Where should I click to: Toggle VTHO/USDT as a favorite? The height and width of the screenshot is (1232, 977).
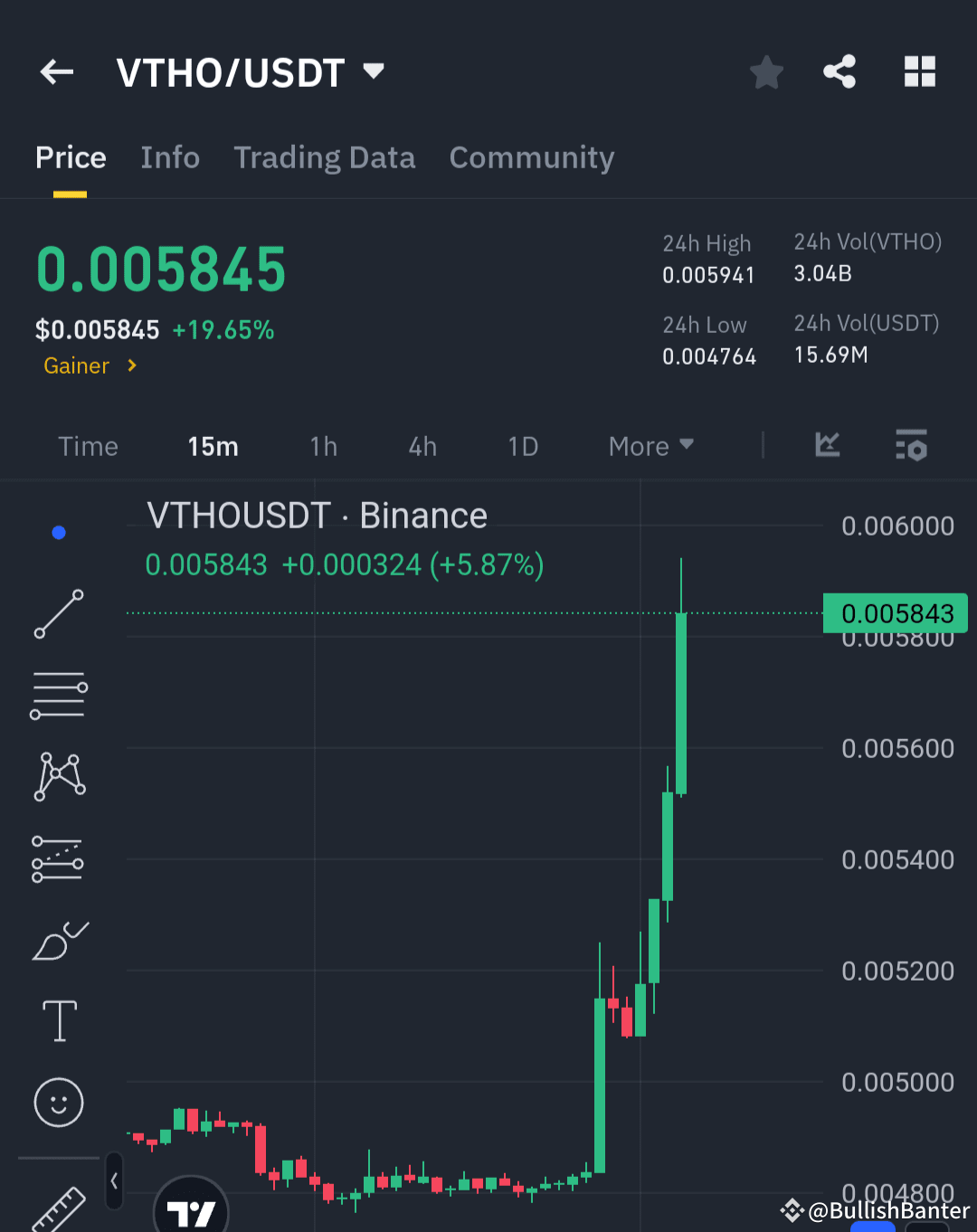click(x=766, y=73)
